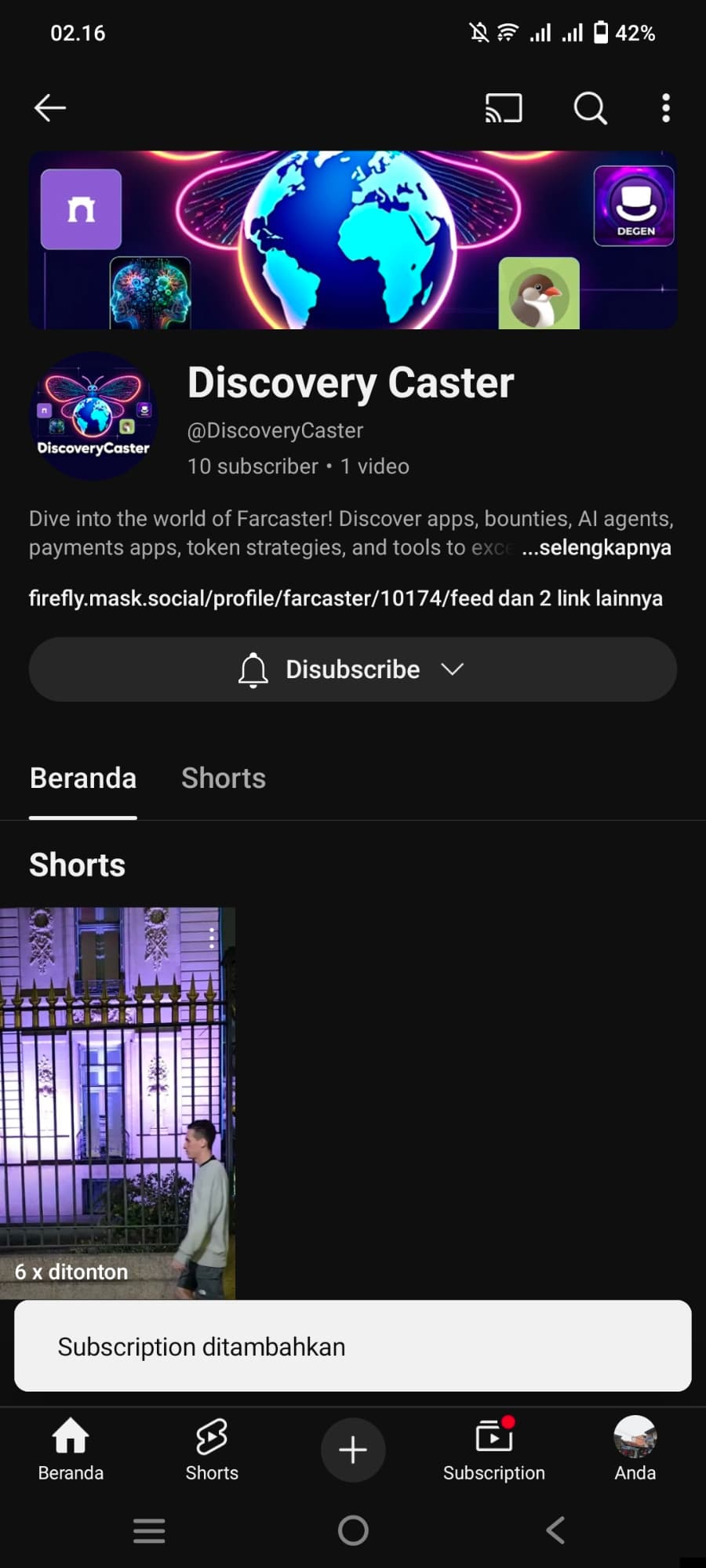Open options menu on the short thumbnail

212,938
